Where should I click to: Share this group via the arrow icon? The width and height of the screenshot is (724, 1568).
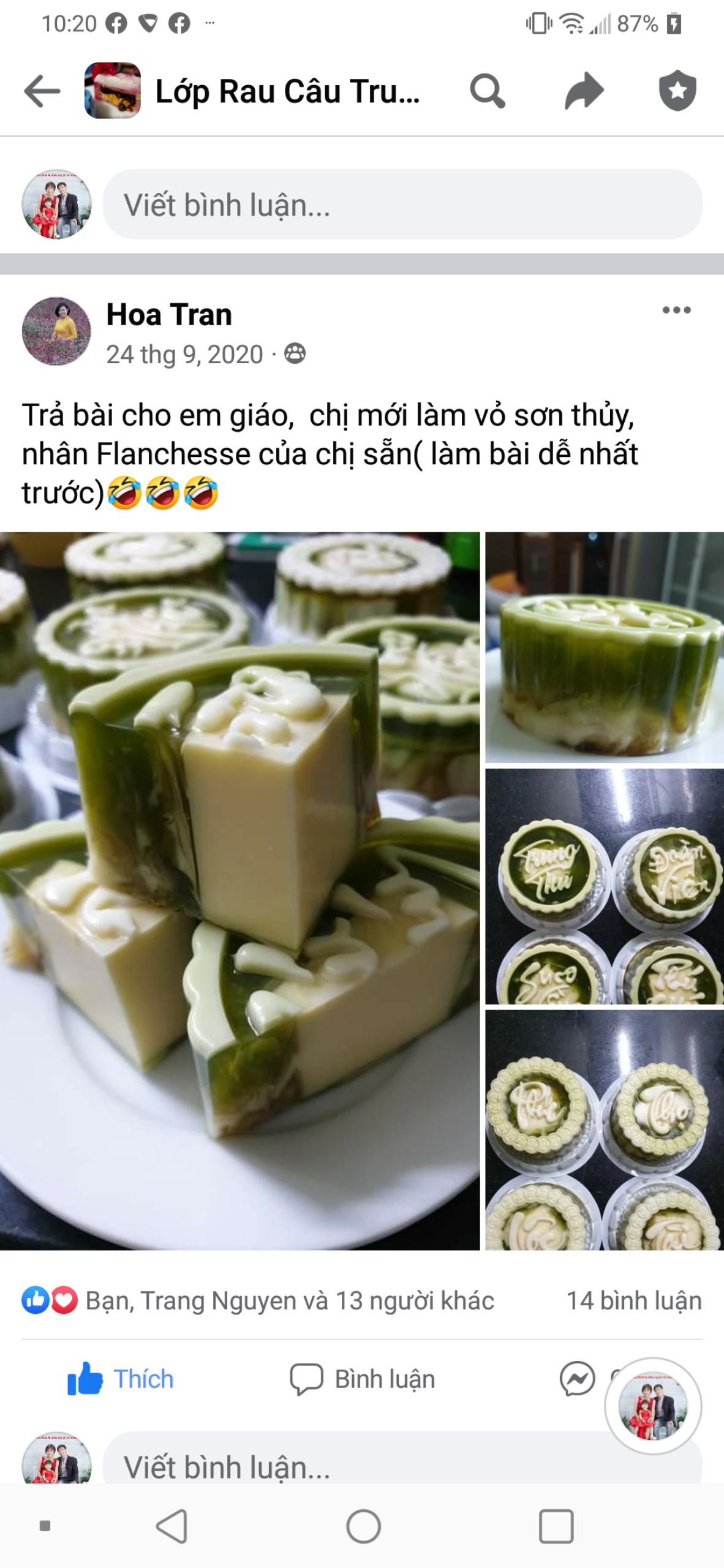coord(584,91)
